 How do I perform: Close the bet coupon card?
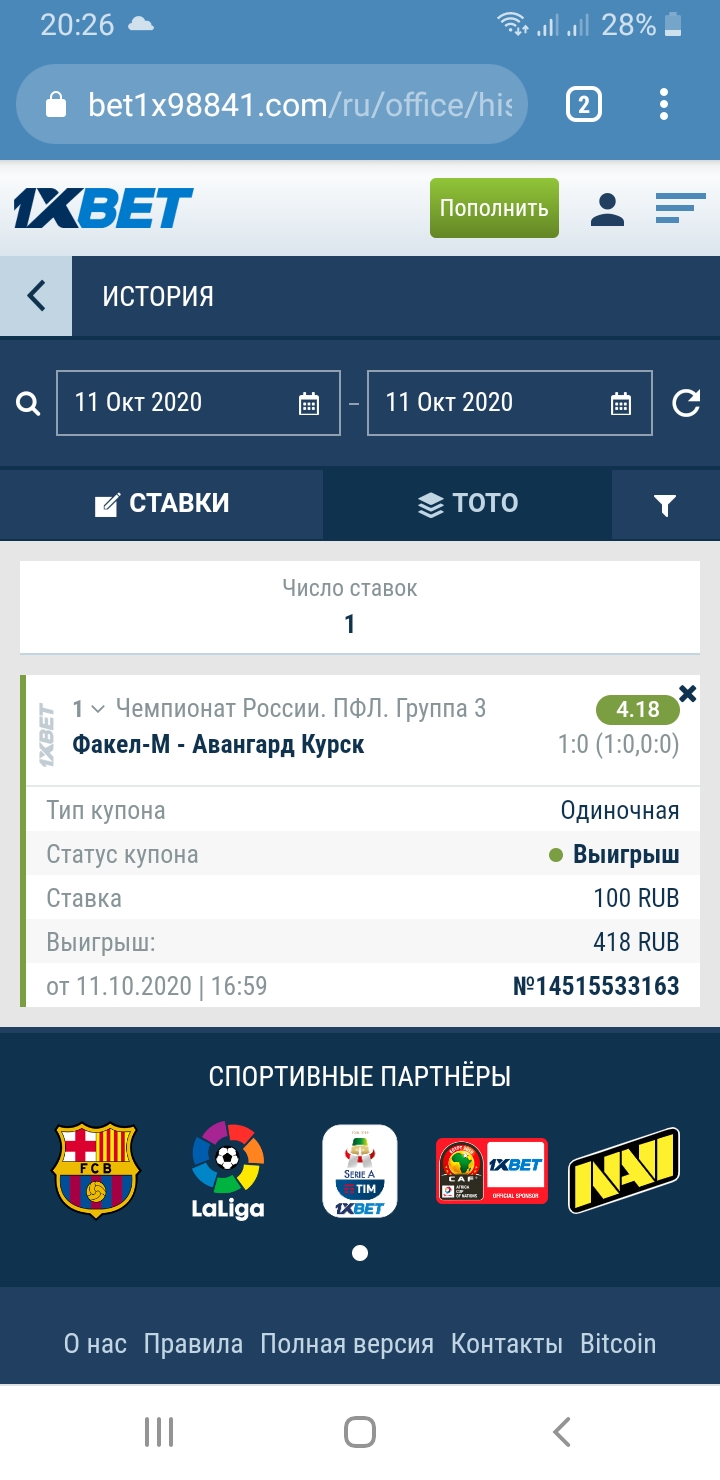687,693
